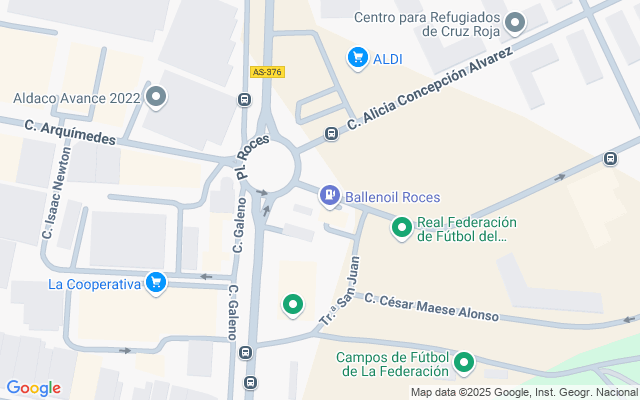Open the Ballenoil Roces gas station pin
The height and width of the screenshot is (400, 640).
[330, 196]
